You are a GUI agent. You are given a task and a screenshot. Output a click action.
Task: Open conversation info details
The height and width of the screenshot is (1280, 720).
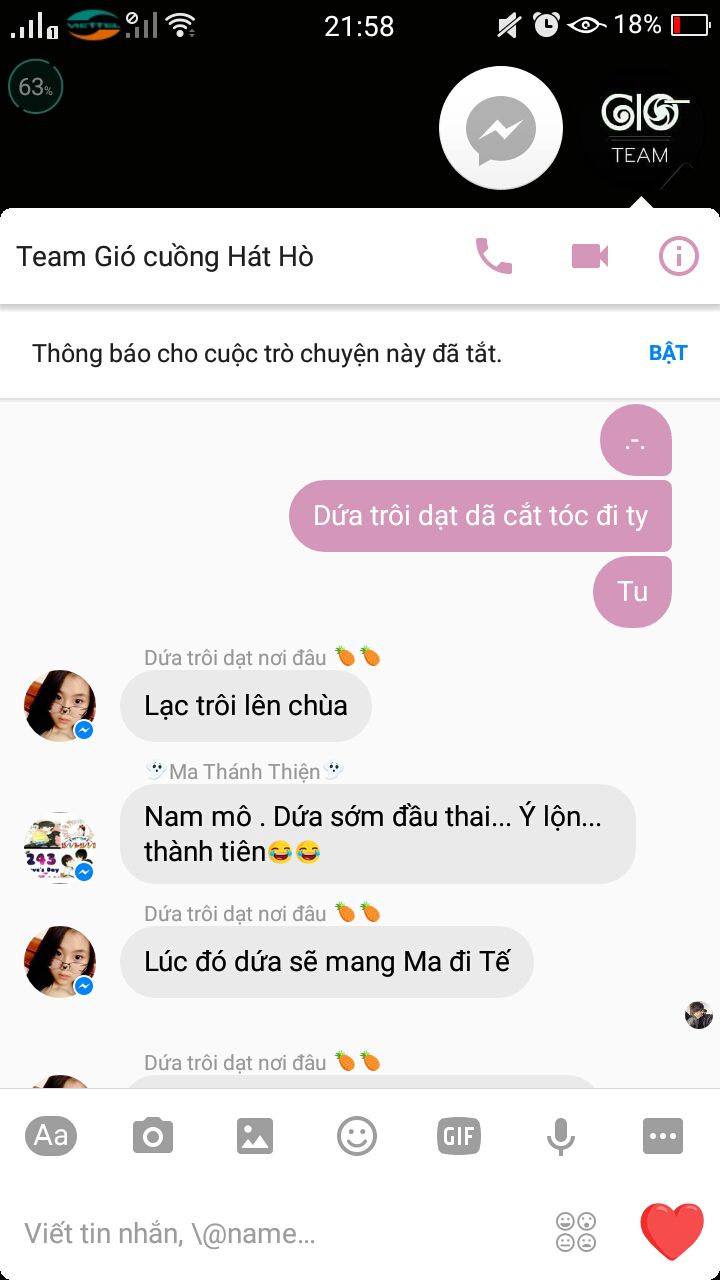pos(678,256)
